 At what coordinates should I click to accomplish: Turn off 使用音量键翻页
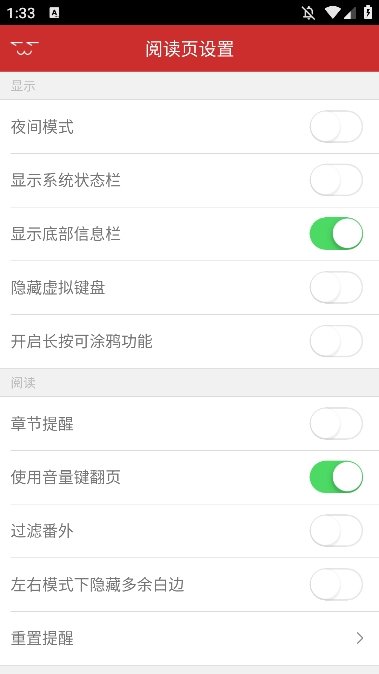tap(336, 477)
